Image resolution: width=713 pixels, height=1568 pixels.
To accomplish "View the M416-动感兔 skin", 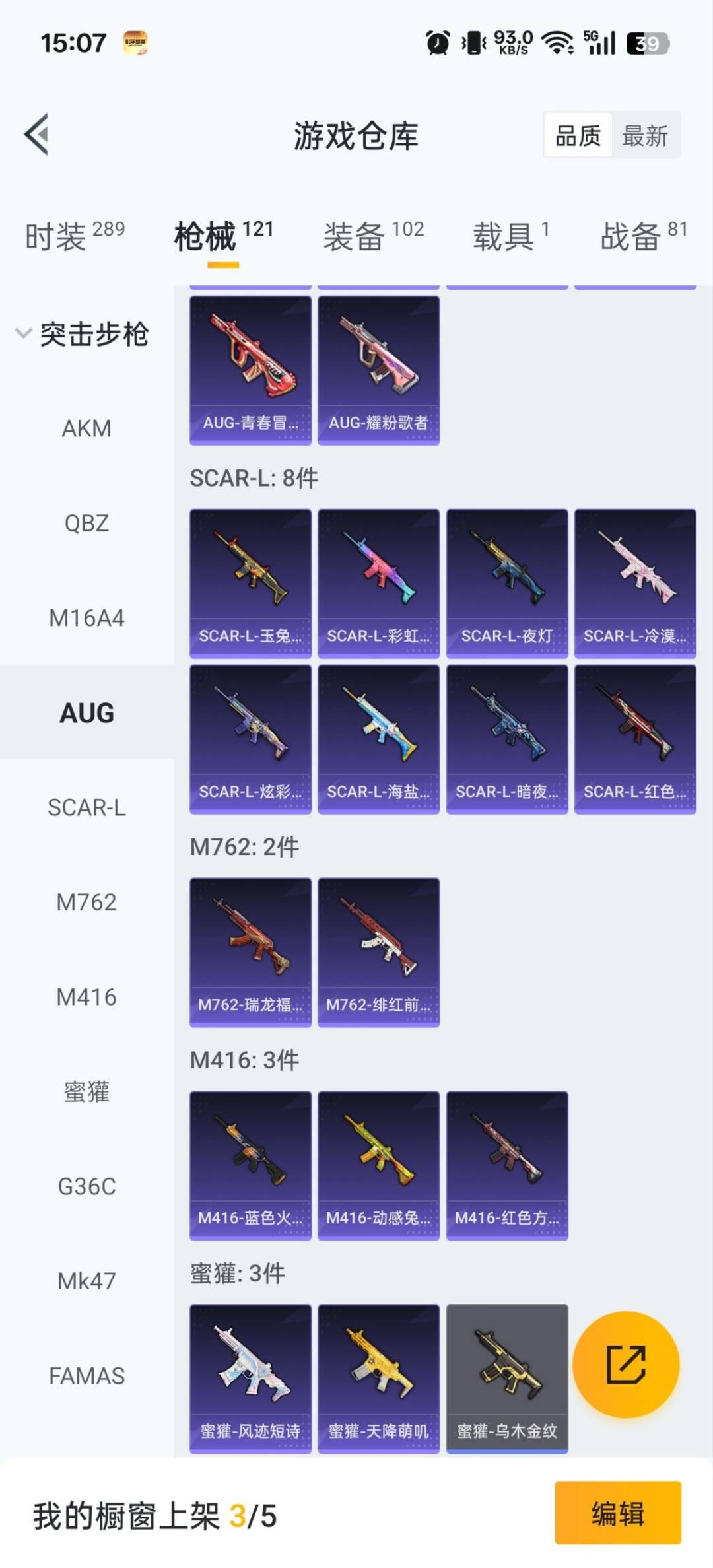I will click(x=378, y=1165).
